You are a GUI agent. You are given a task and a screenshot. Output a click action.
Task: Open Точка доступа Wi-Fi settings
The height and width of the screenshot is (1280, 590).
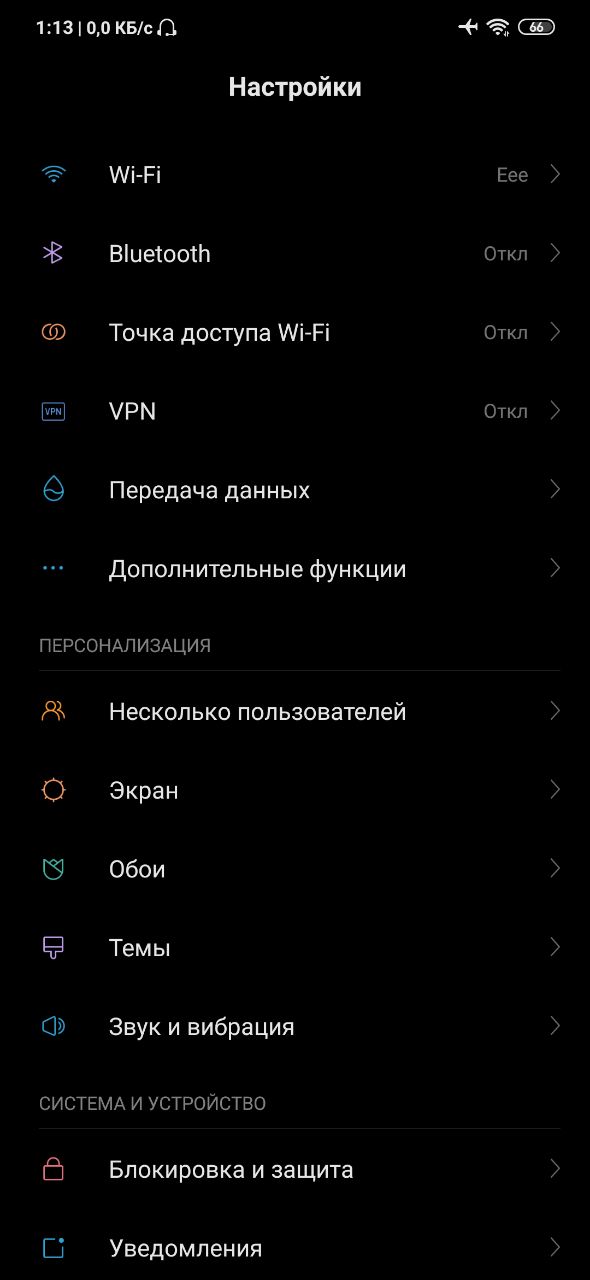[x=295, y=333]
